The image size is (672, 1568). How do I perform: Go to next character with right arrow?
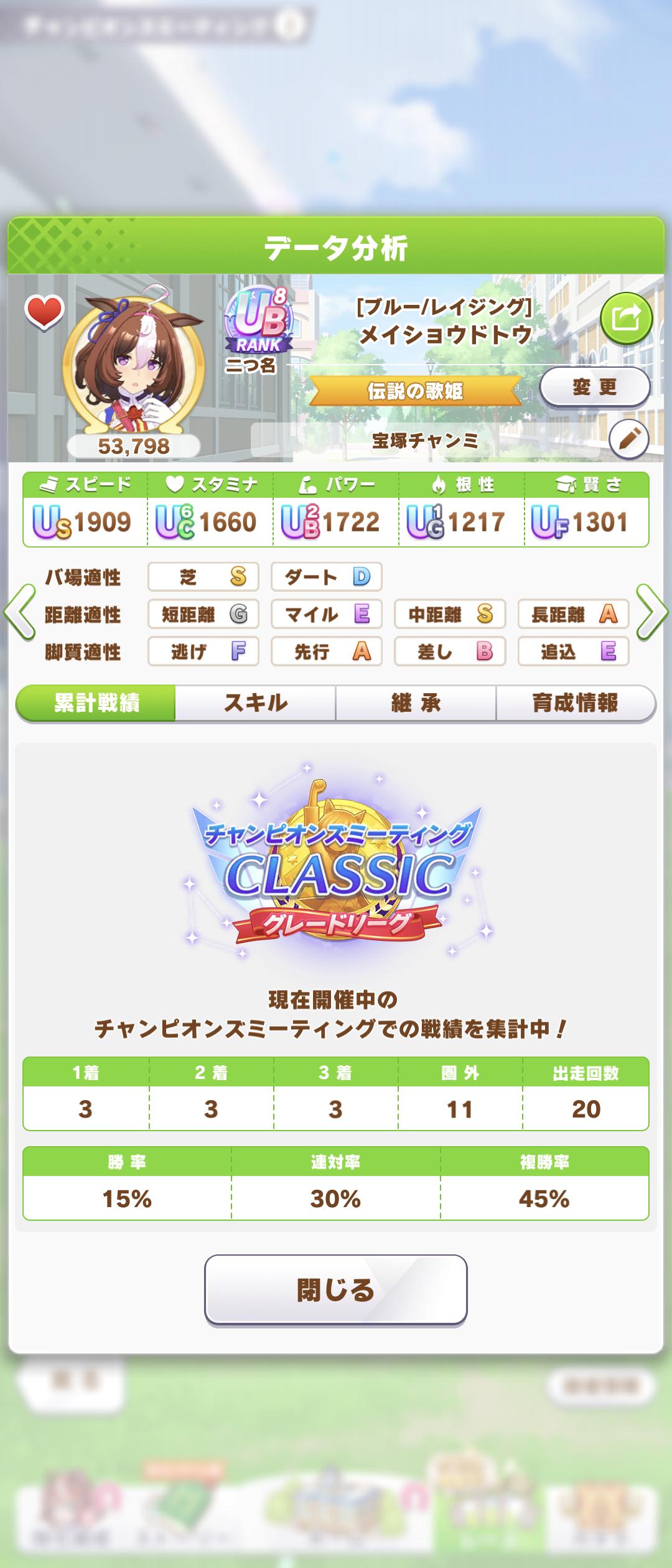tap(651, 612)
